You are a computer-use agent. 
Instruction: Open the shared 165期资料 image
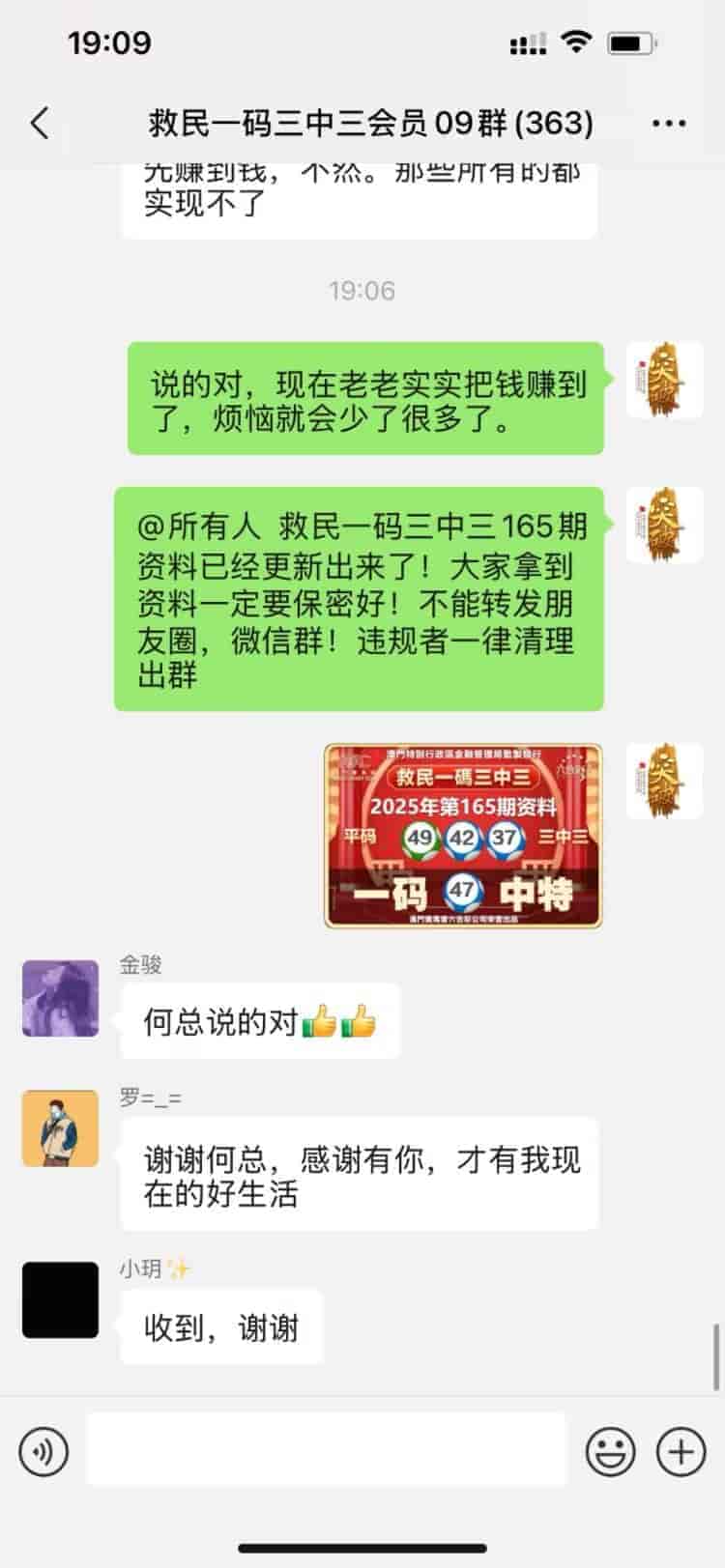pos(463,836)
